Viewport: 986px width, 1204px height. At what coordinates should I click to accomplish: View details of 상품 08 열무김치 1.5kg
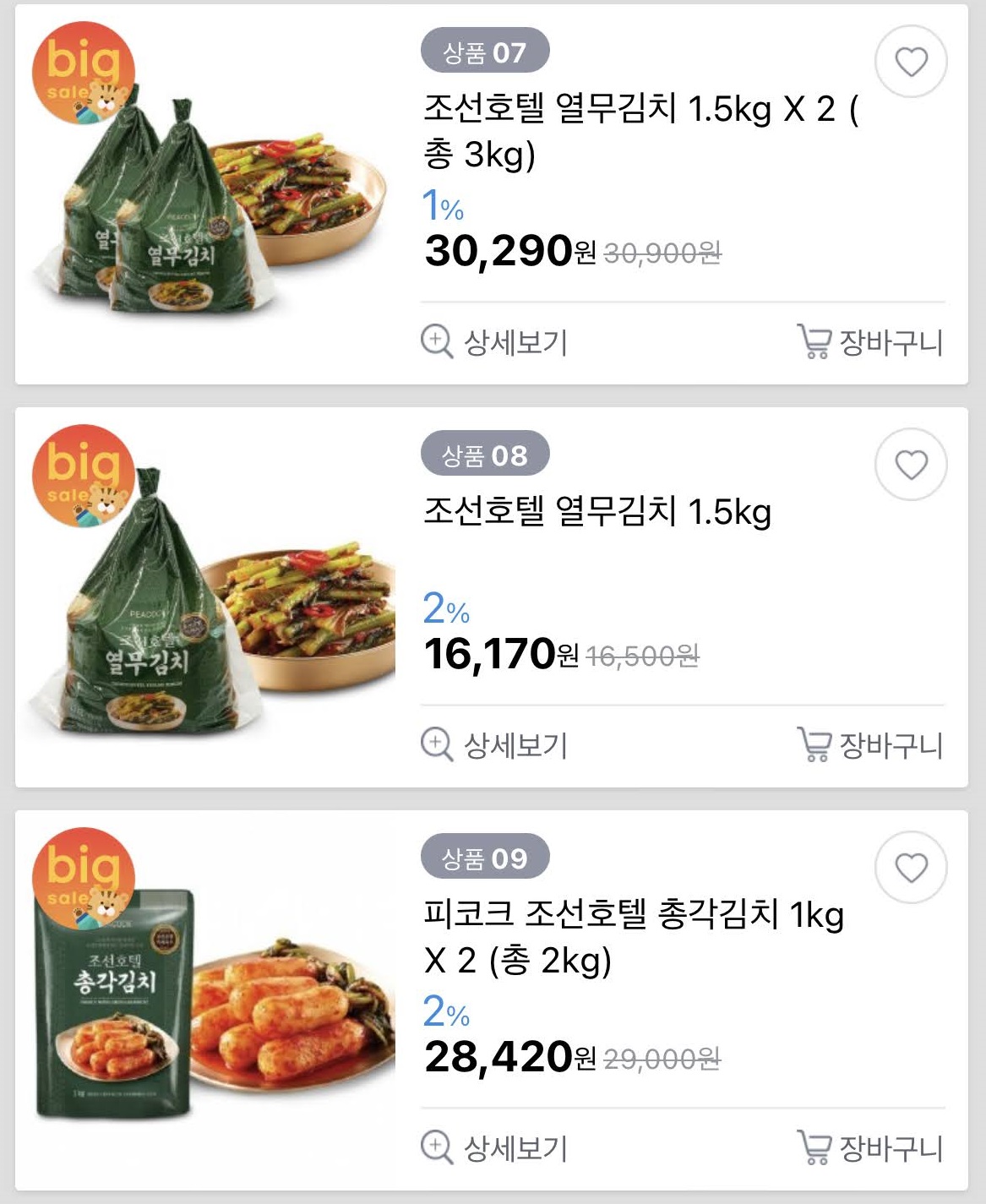click(x=494, y=745)
